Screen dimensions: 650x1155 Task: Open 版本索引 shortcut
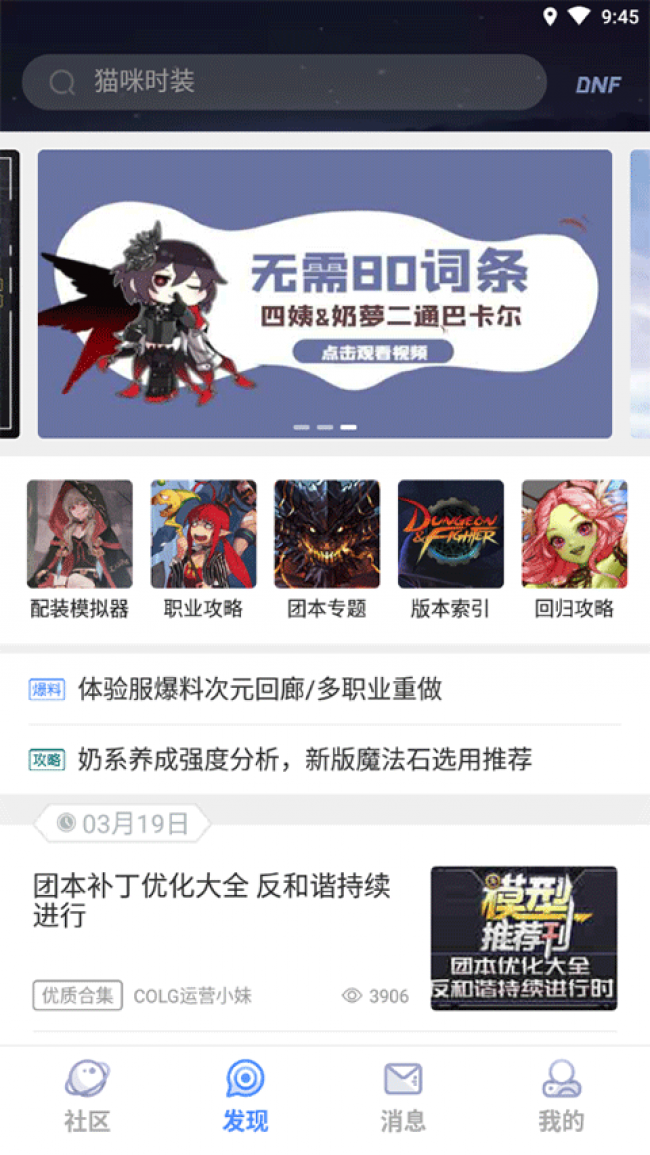point(450,548)
